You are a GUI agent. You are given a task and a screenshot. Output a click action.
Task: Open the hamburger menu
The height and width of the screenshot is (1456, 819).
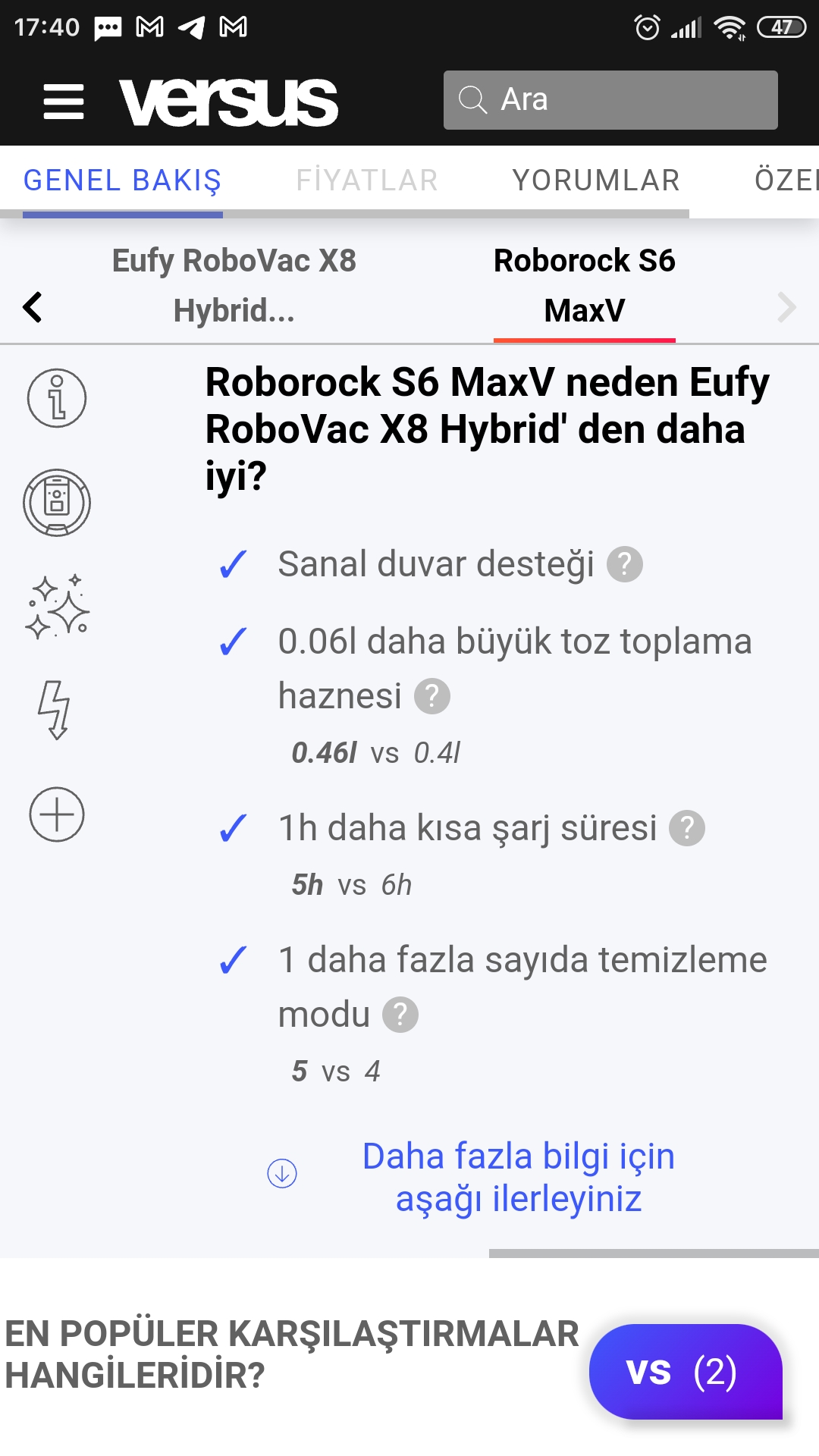pos(64,102)
